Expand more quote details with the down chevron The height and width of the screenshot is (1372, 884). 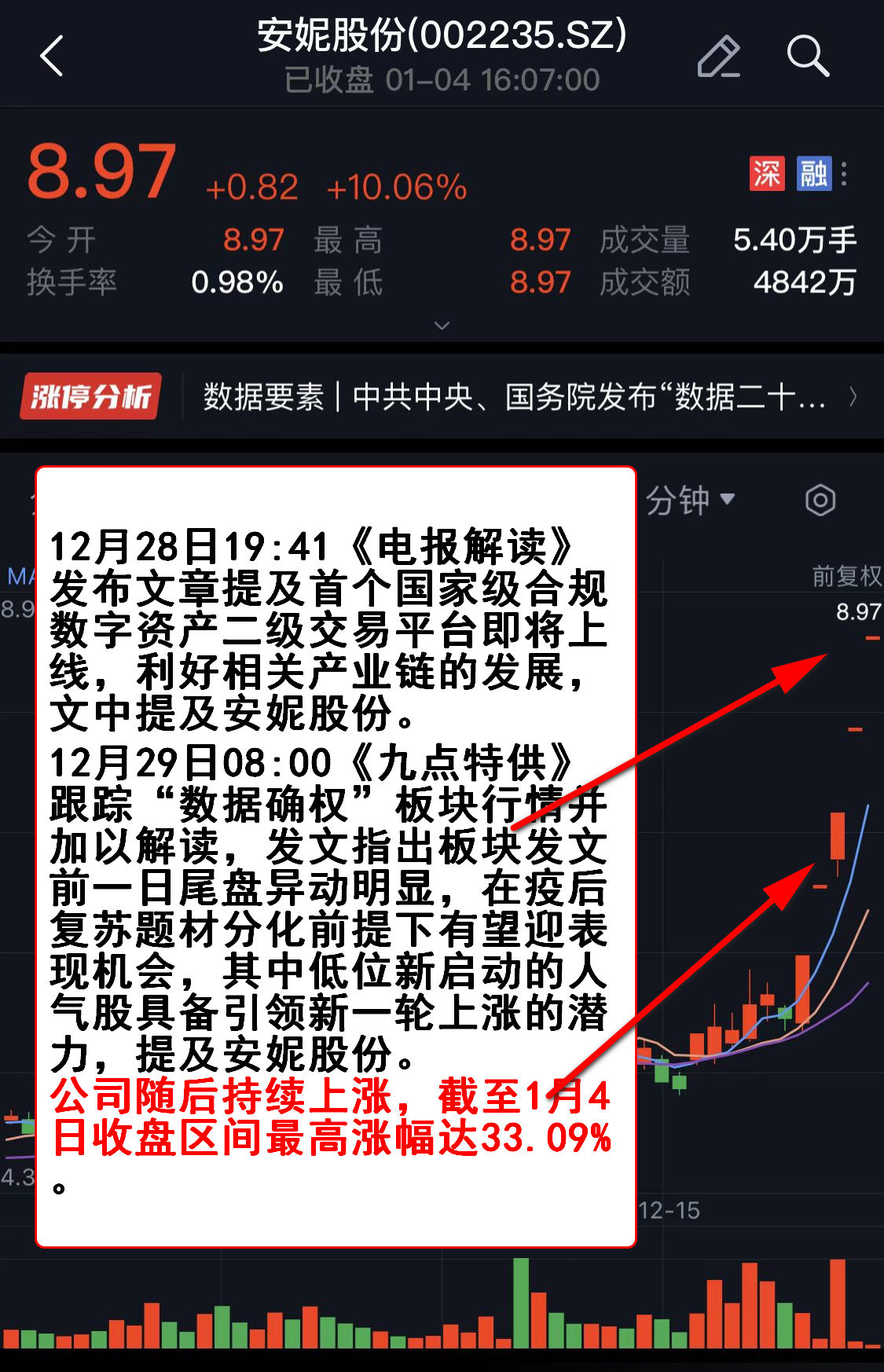pos(442,325)
